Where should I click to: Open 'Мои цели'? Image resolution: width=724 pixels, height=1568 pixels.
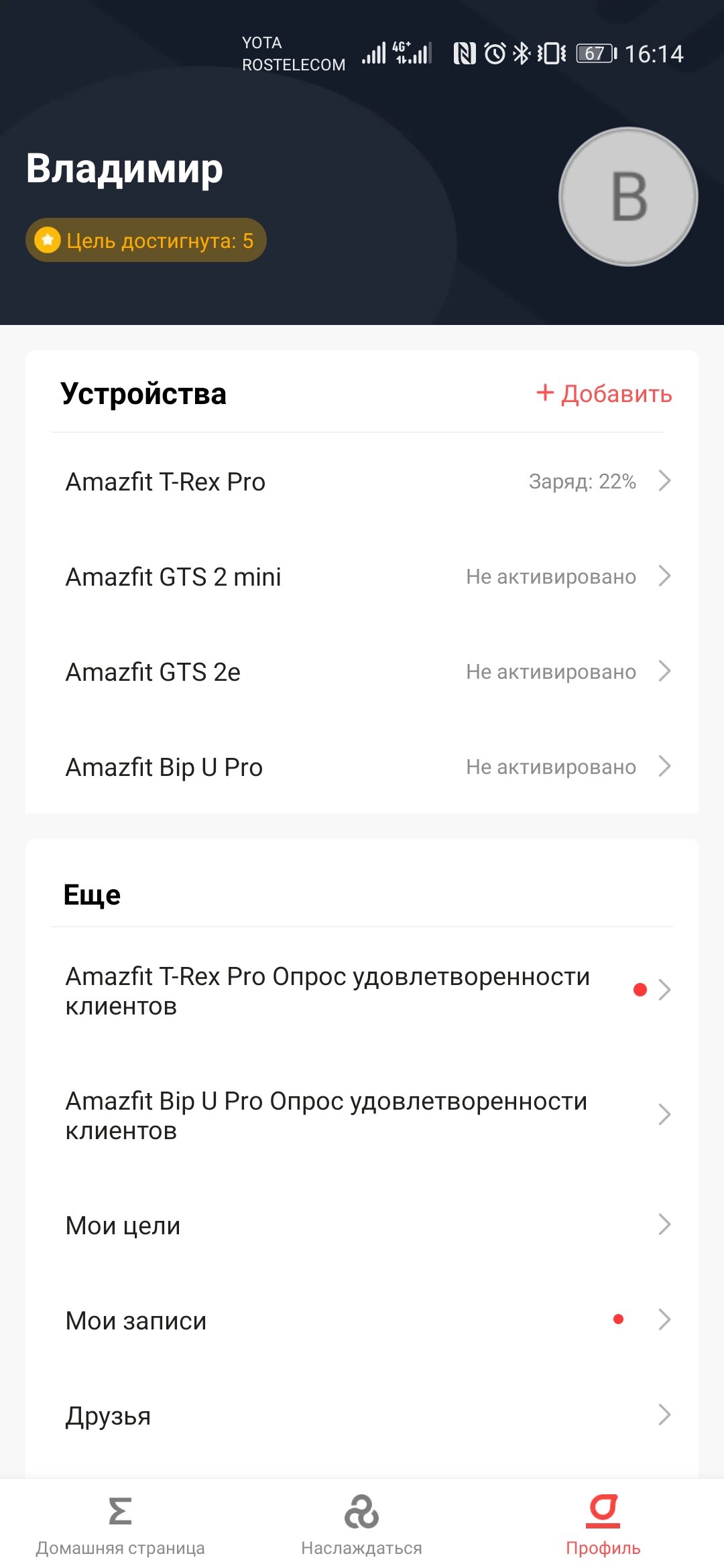(362, 1225)
